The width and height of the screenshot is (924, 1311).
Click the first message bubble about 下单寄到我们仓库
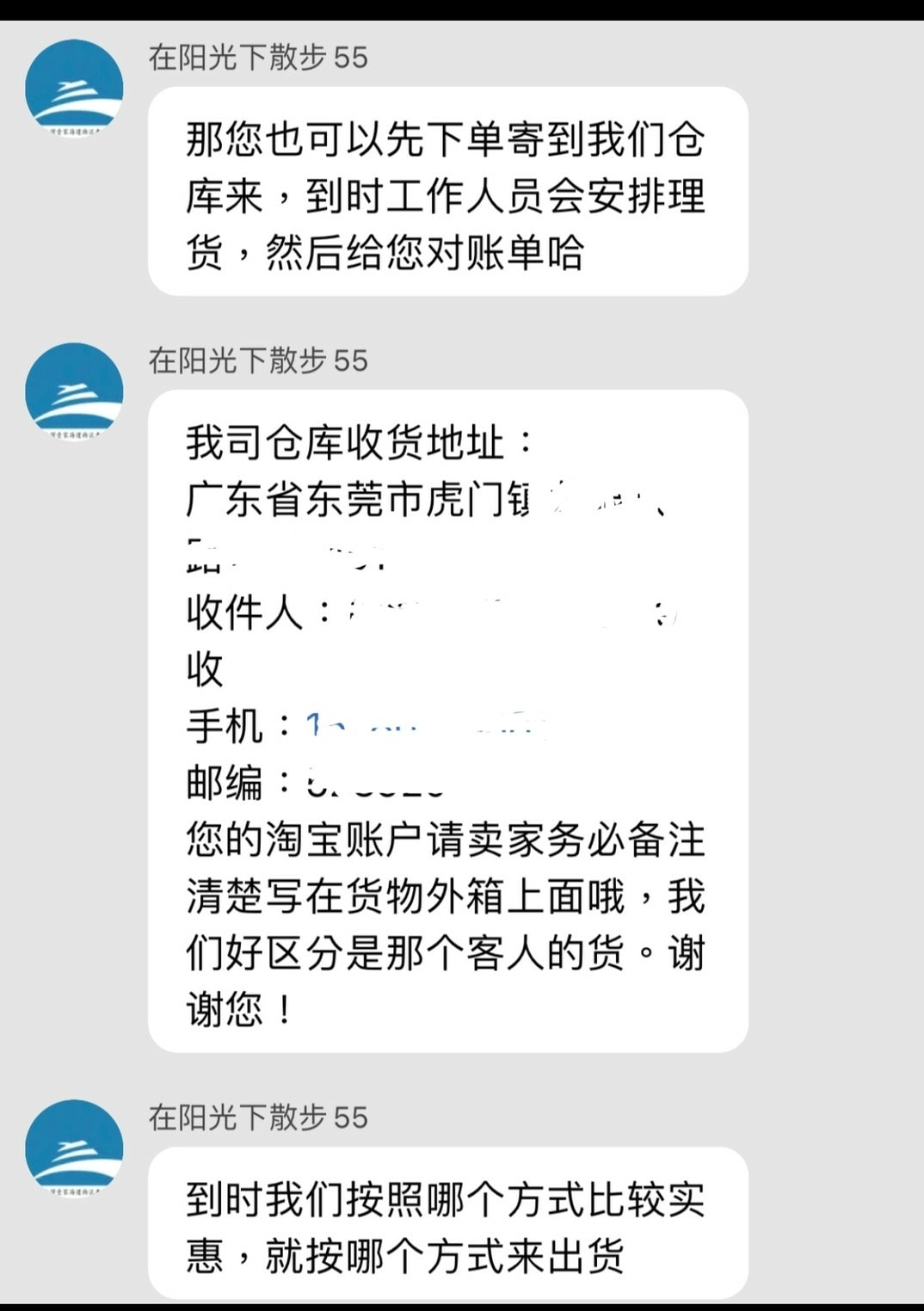coord(447,192)
